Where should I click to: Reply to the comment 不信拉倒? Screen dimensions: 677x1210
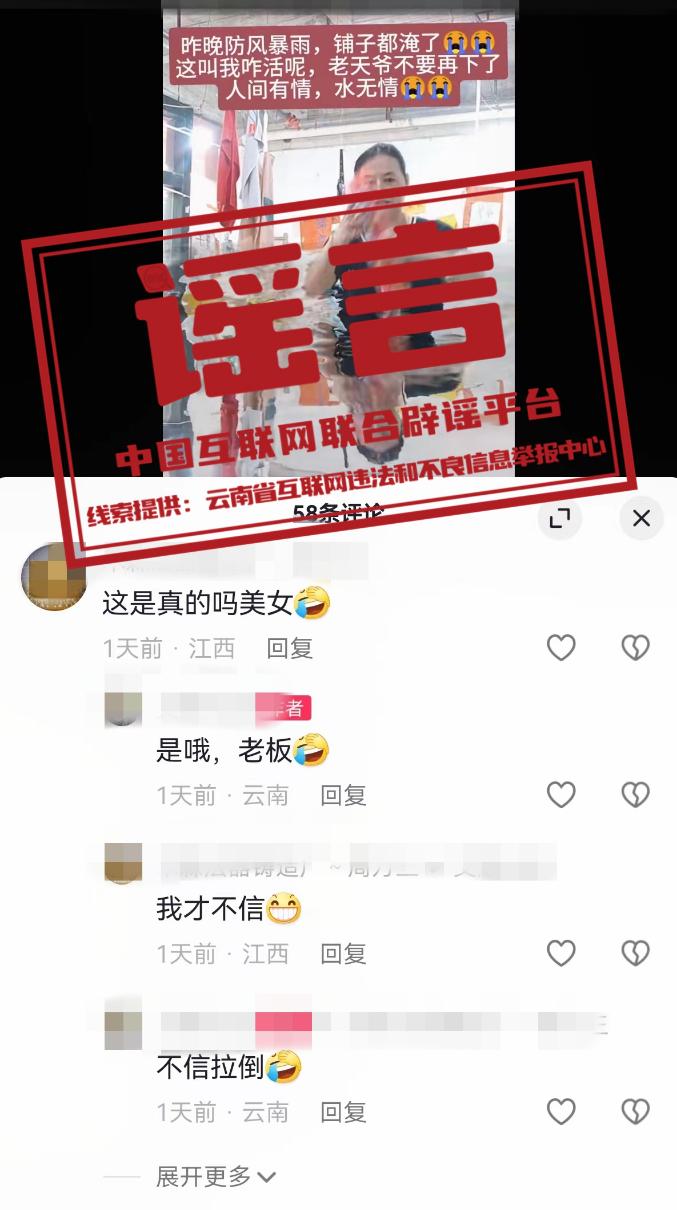point(343,1111)
